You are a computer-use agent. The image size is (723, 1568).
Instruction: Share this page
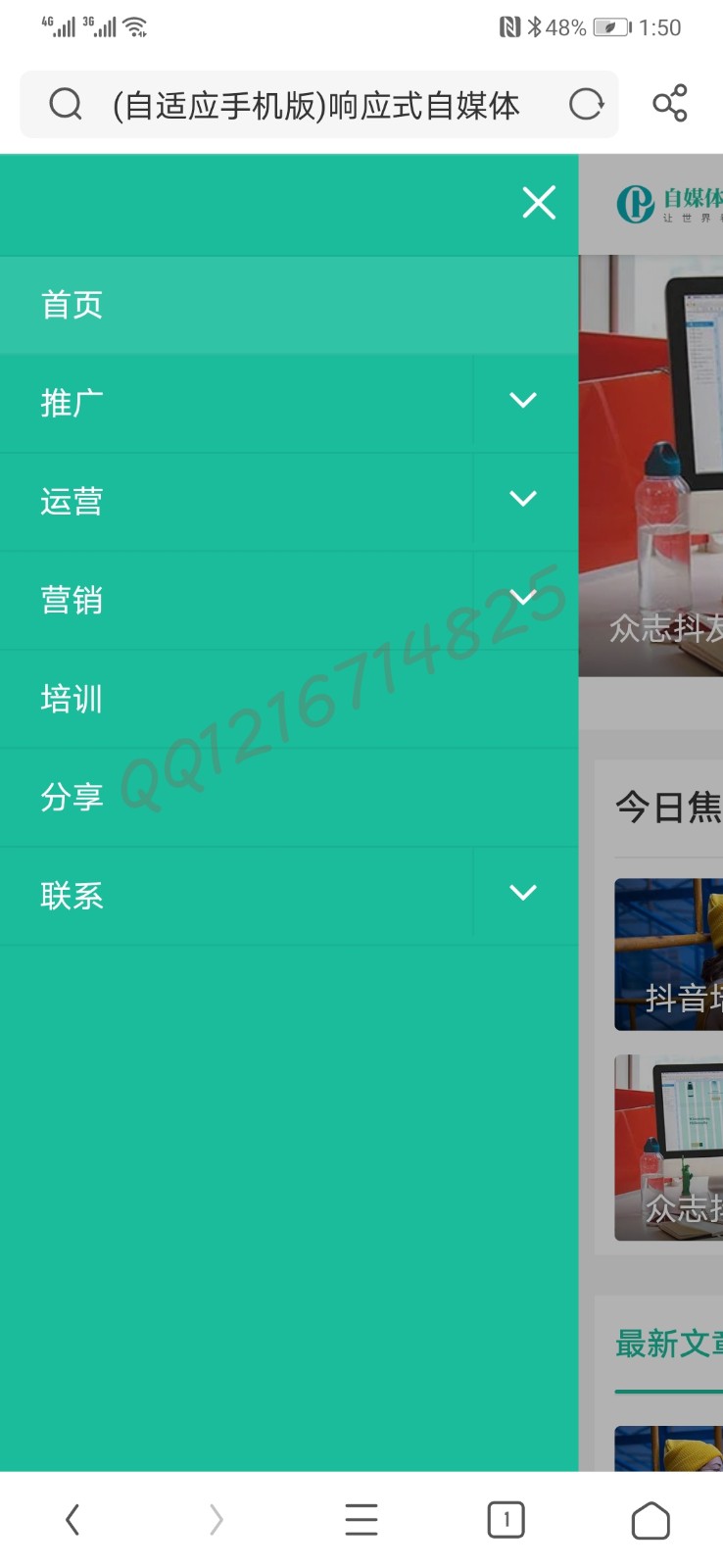point(670,104)
